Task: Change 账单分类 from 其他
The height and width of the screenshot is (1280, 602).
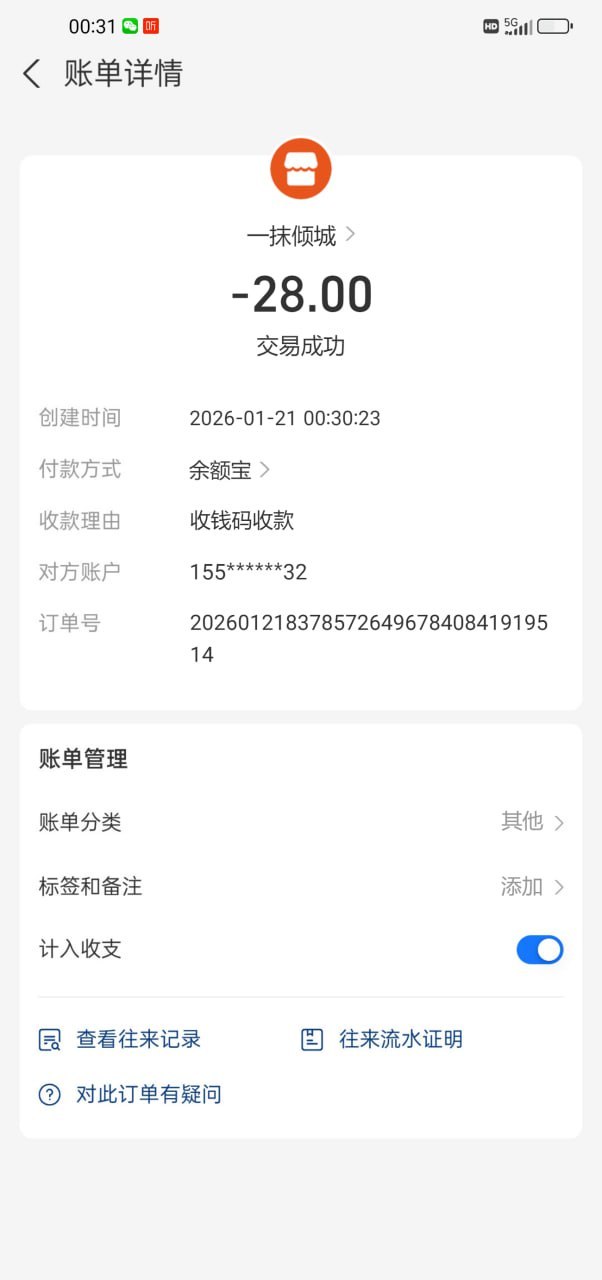Action: (x=532, y=822)
